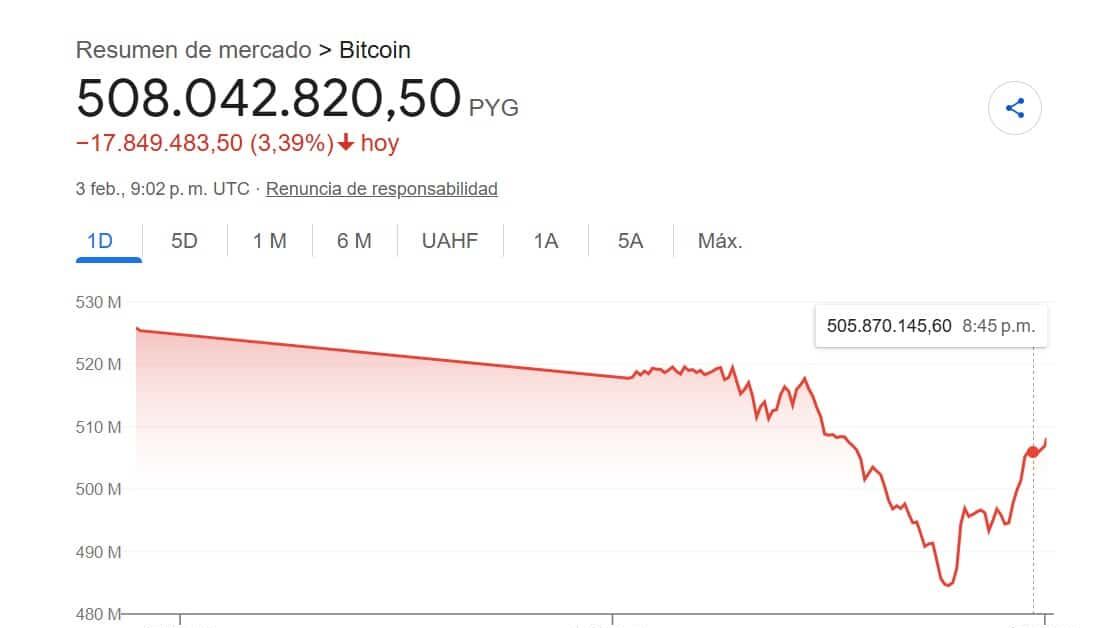Screen dimensions: 1117x628
Task: Switch to the 6 M range
Action: coord(354,241)
